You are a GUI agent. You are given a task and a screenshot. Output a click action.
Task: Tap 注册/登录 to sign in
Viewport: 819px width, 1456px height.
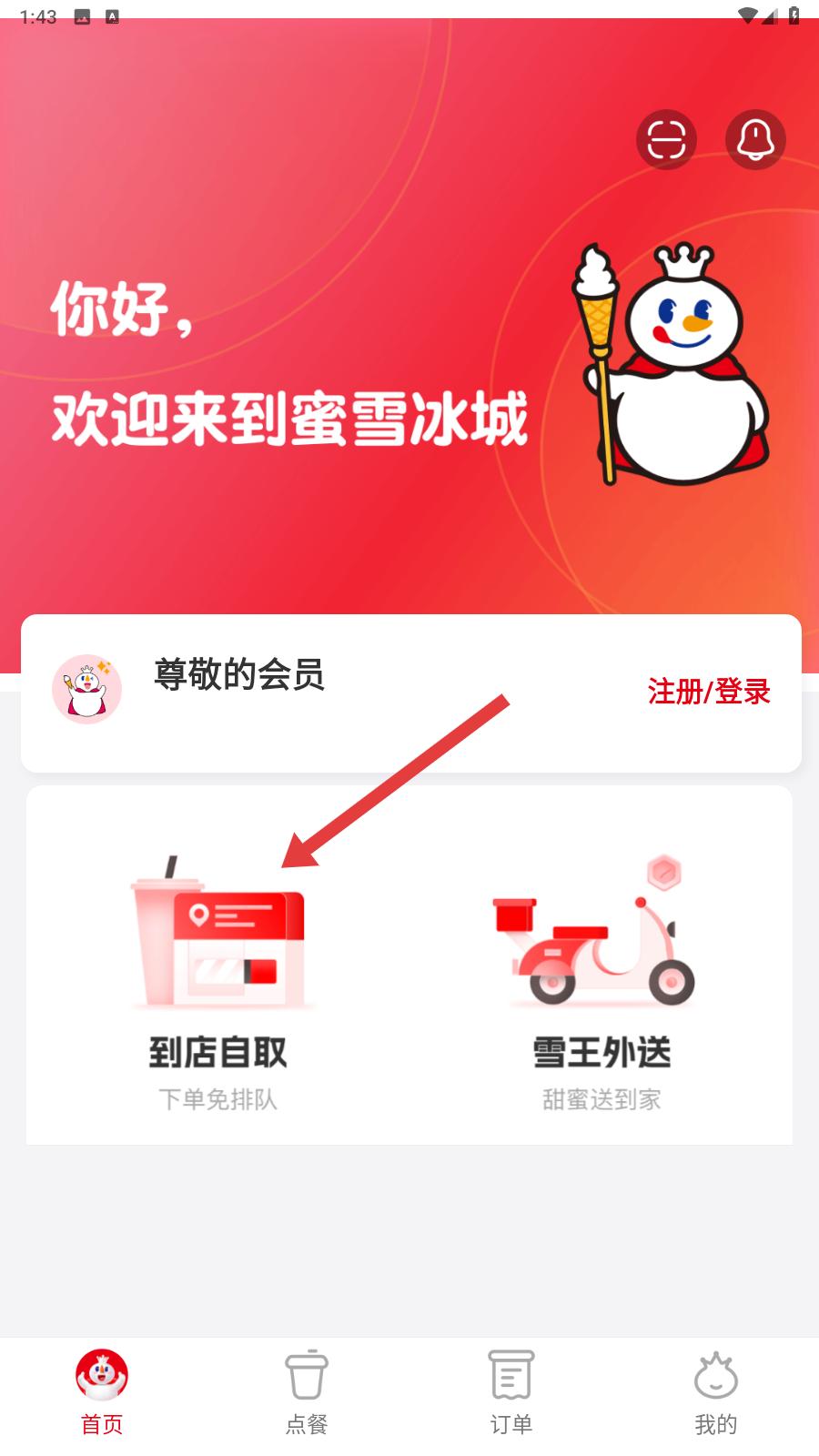[x=709, y=692]
